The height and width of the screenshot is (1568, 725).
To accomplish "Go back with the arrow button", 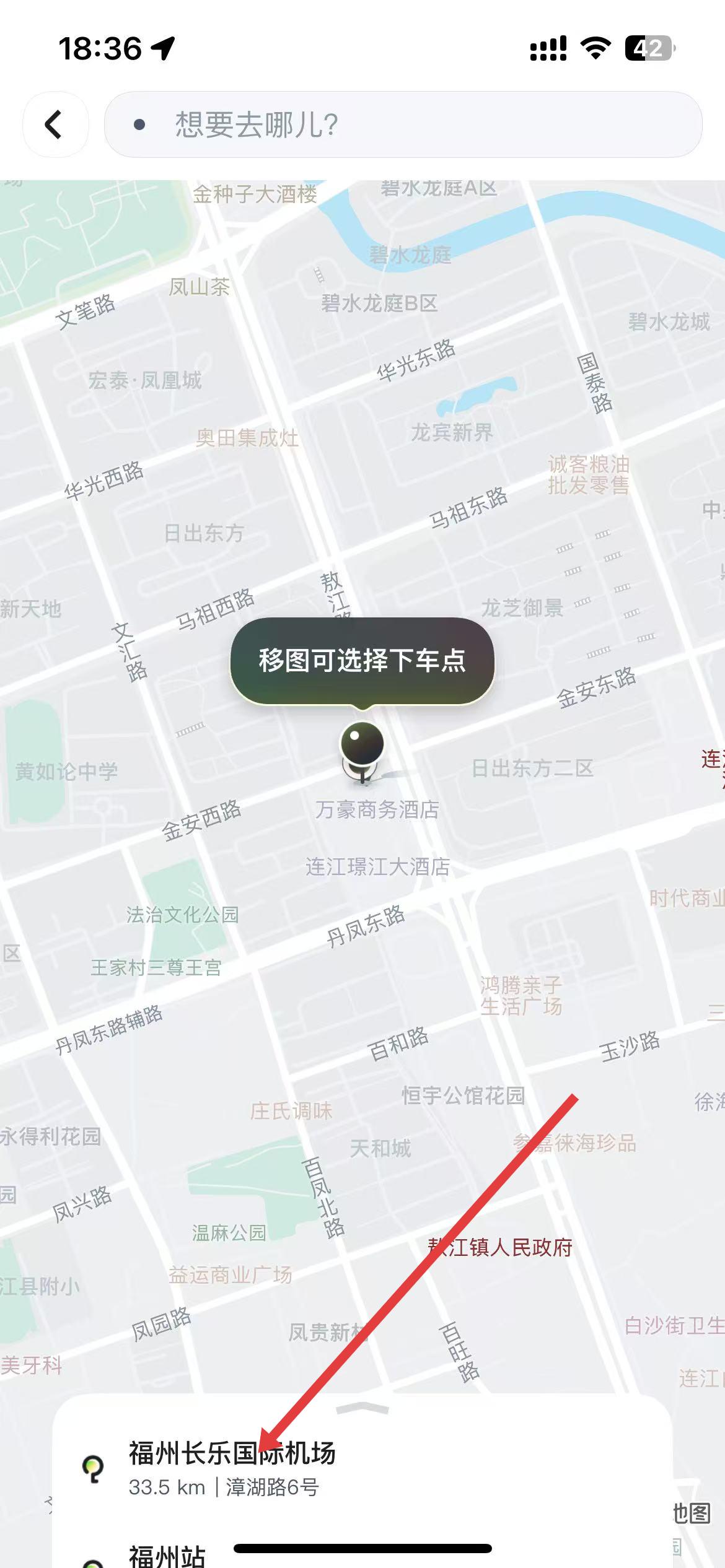I will [55, 124].
